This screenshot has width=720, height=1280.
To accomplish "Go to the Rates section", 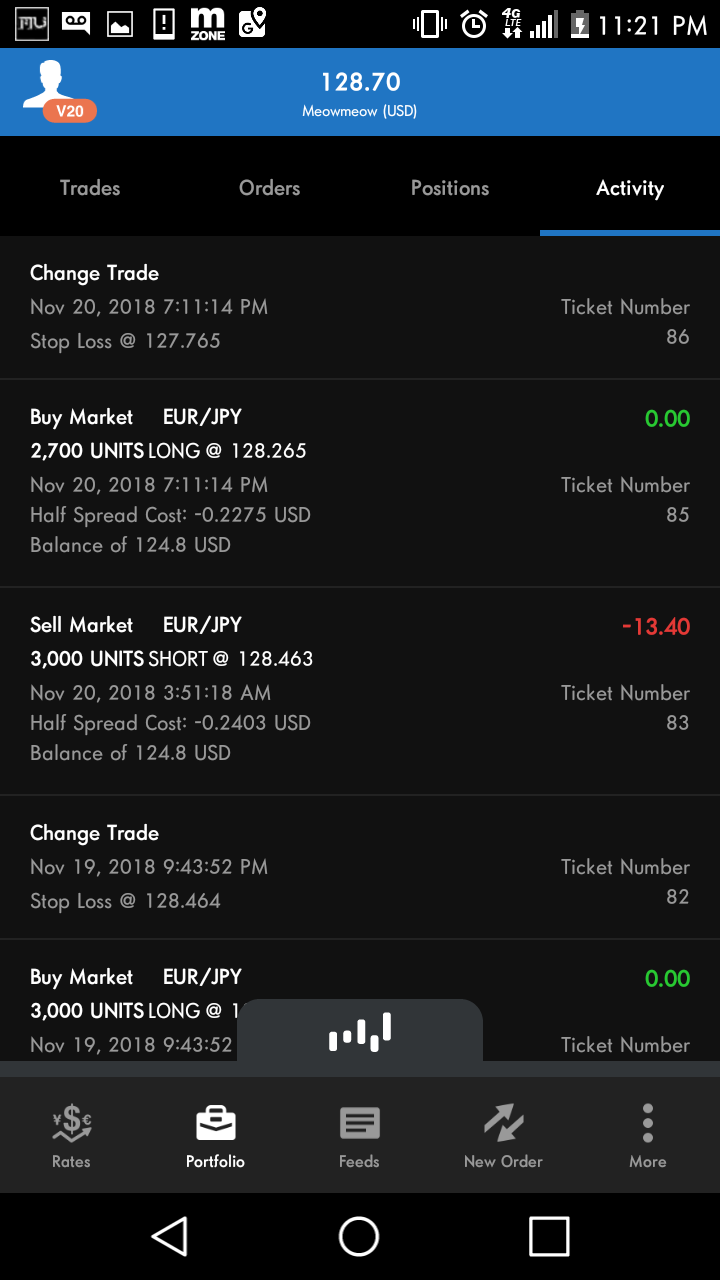I will (x=71, y=1136).
